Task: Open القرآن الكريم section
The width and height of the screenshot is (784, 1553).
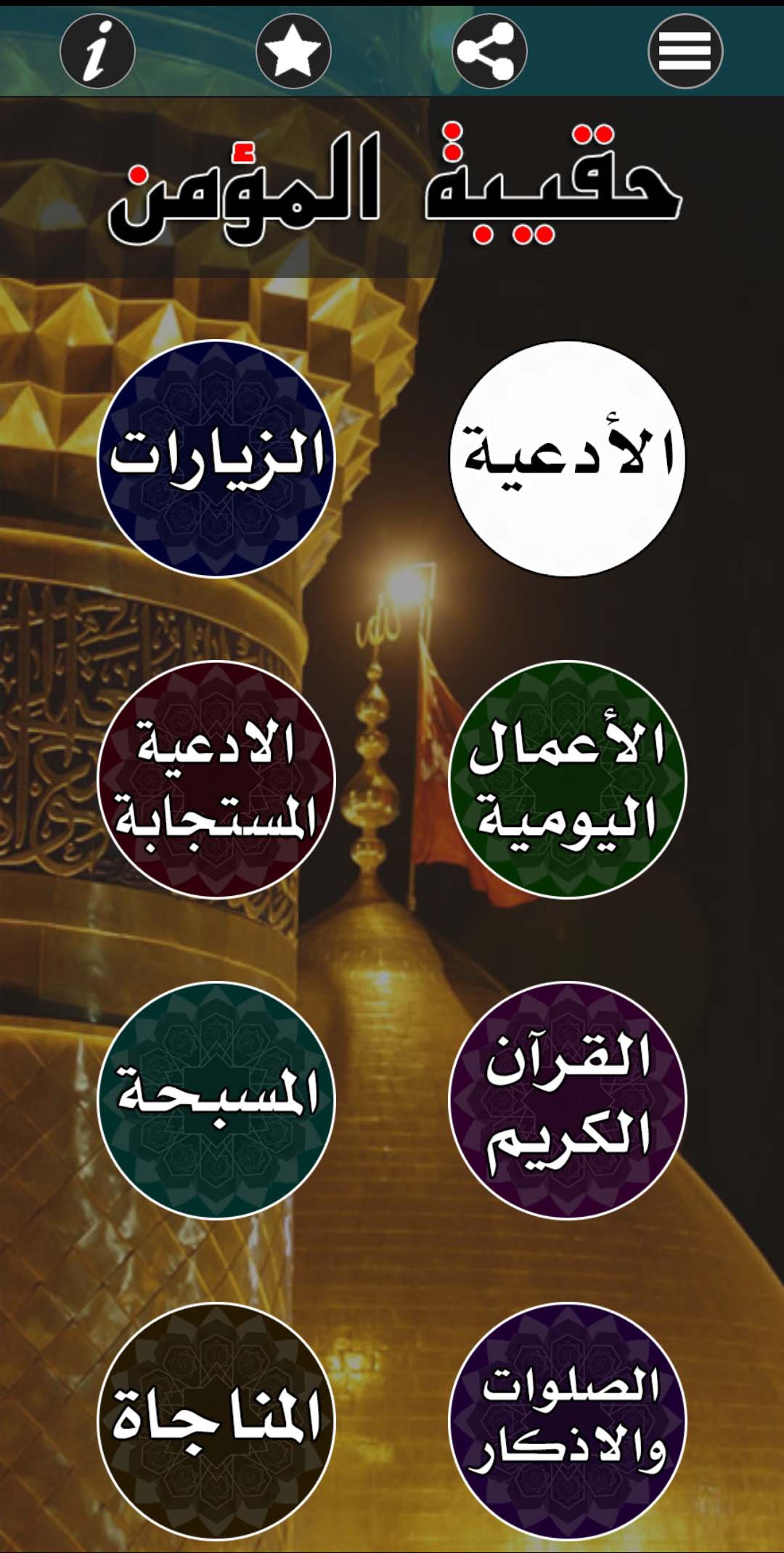Action: pyautogui.click(x=568, y=1101)
